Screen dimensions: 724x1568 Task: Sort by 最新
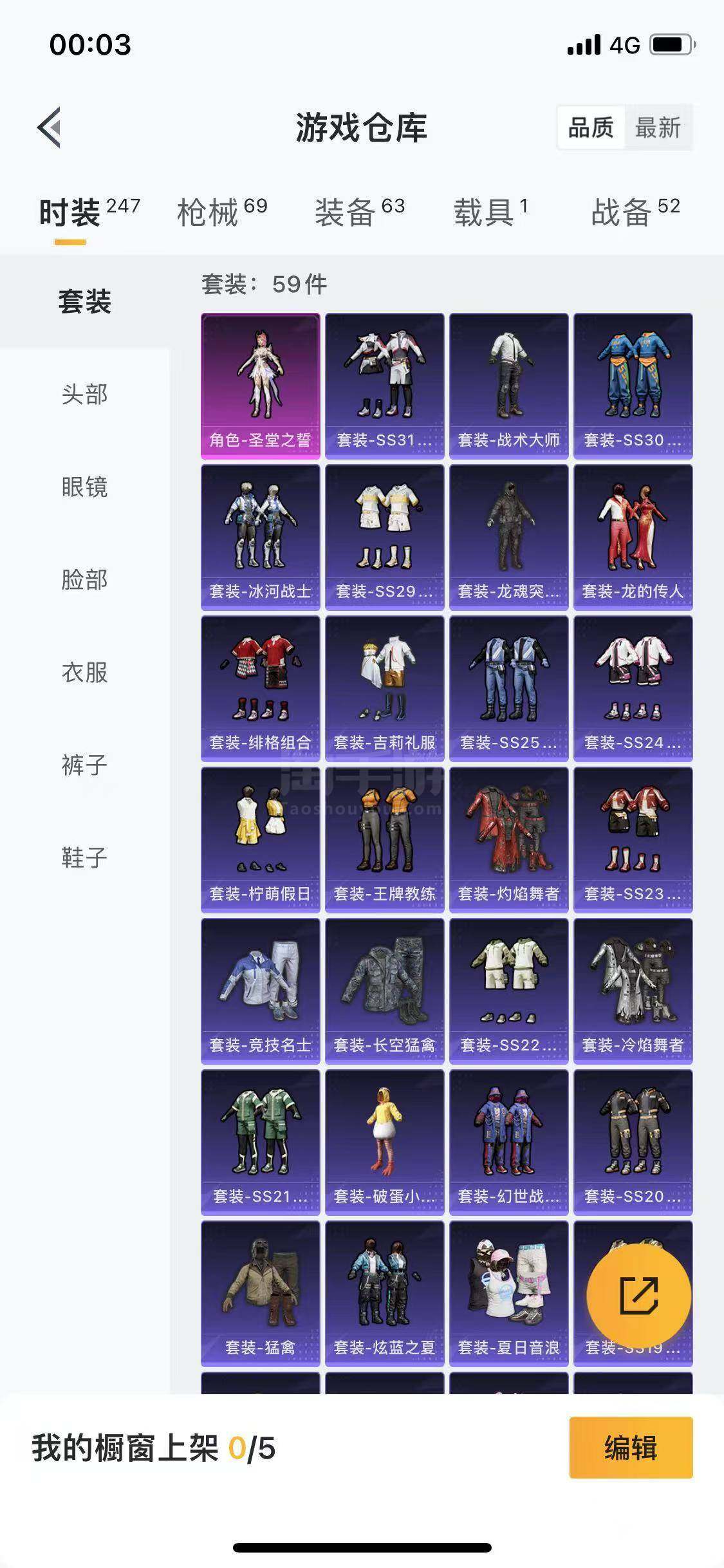click(657, 127)
